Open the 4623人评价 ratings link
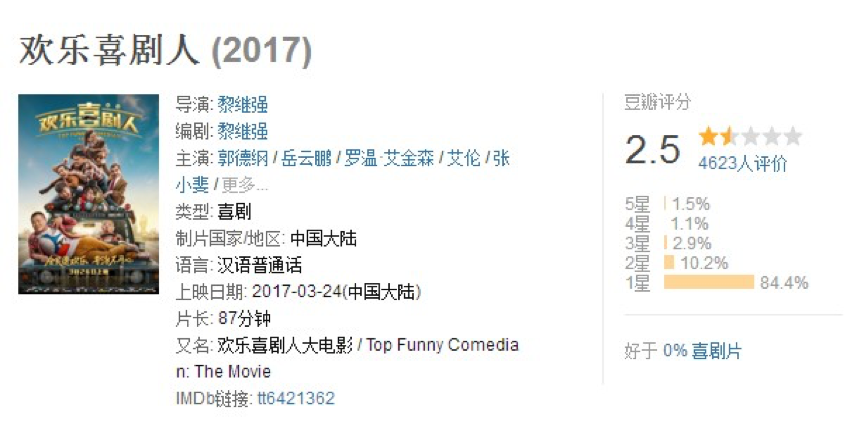The image size is (864, 424). 742,163
